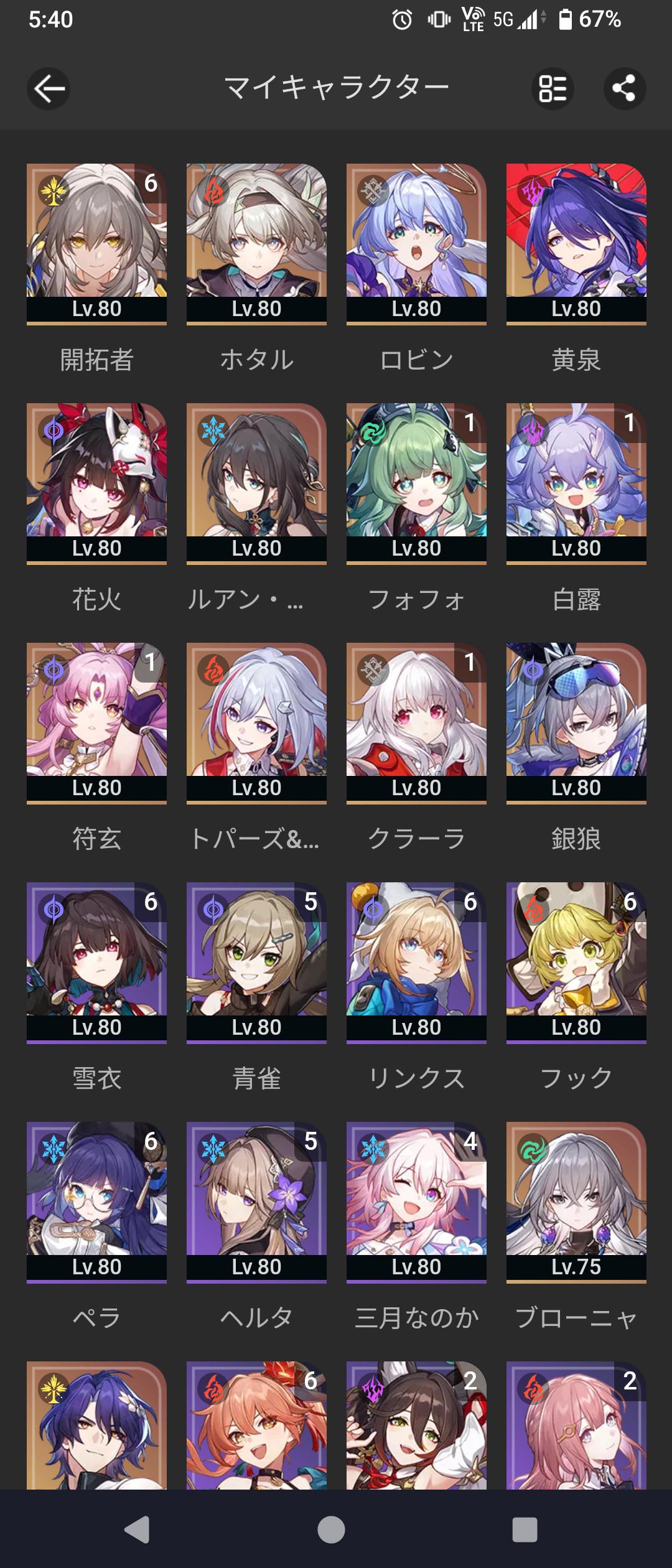This screenshot has width=672, height=1568.
Task: Select the クラーラ character tile
Action: (x=416, y=722)
